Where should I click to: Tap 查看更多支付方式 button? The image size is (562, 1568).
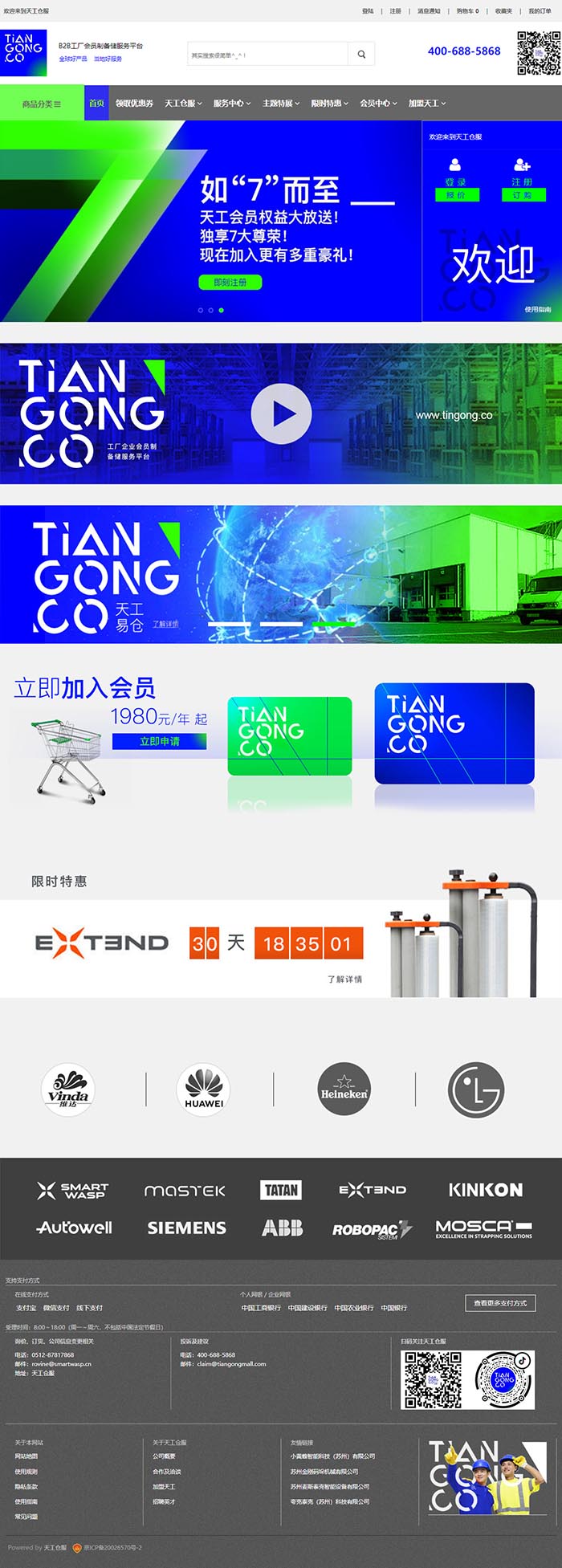pos(499,1303)
